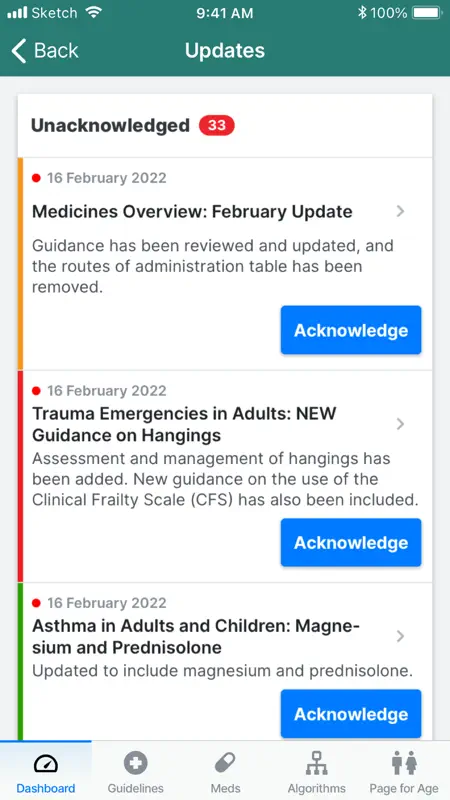Switch to the Guidelines tab
Viewport: 450px width, 800px height.
(135, 770)
